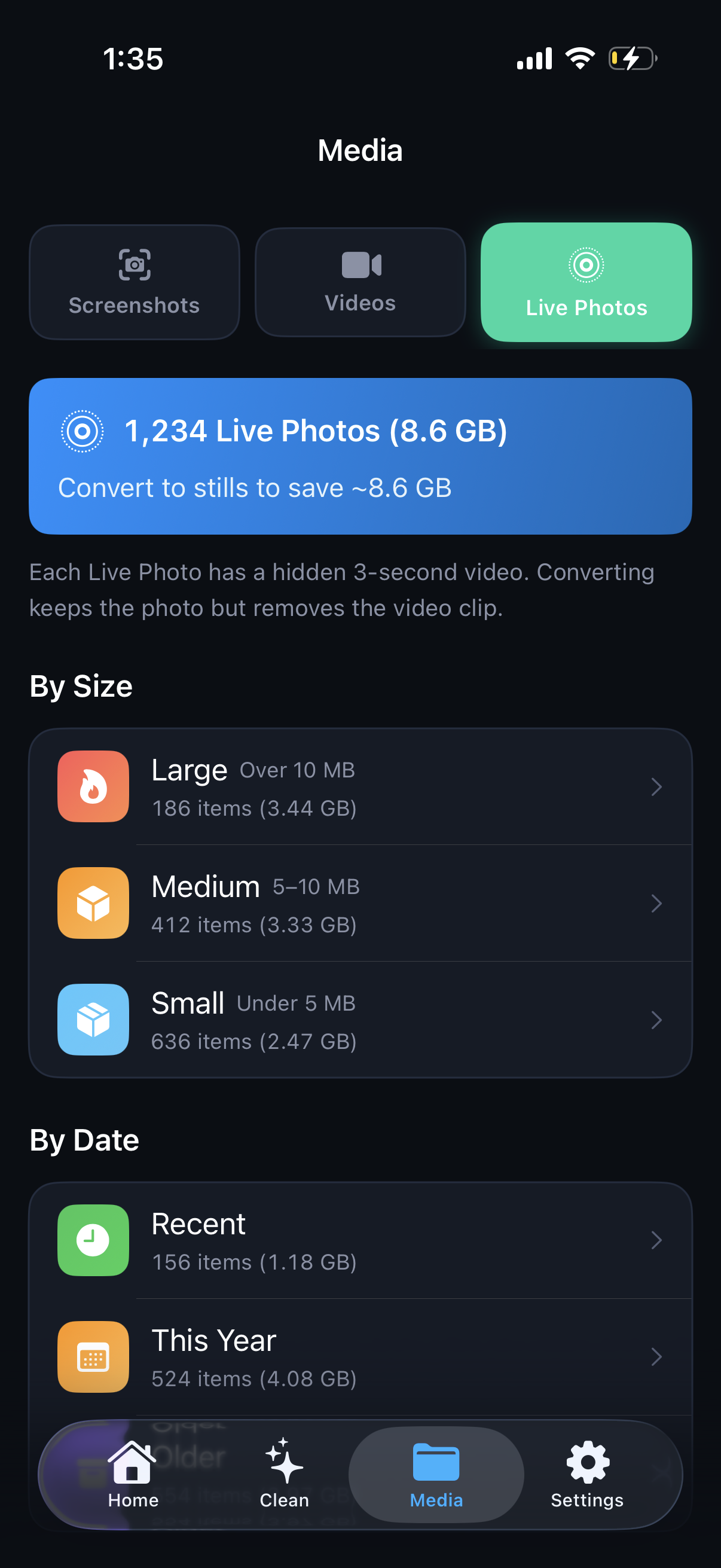Click the blue cube icon beside Small
Screen dimensions: 721x1568
point(93,1020)
